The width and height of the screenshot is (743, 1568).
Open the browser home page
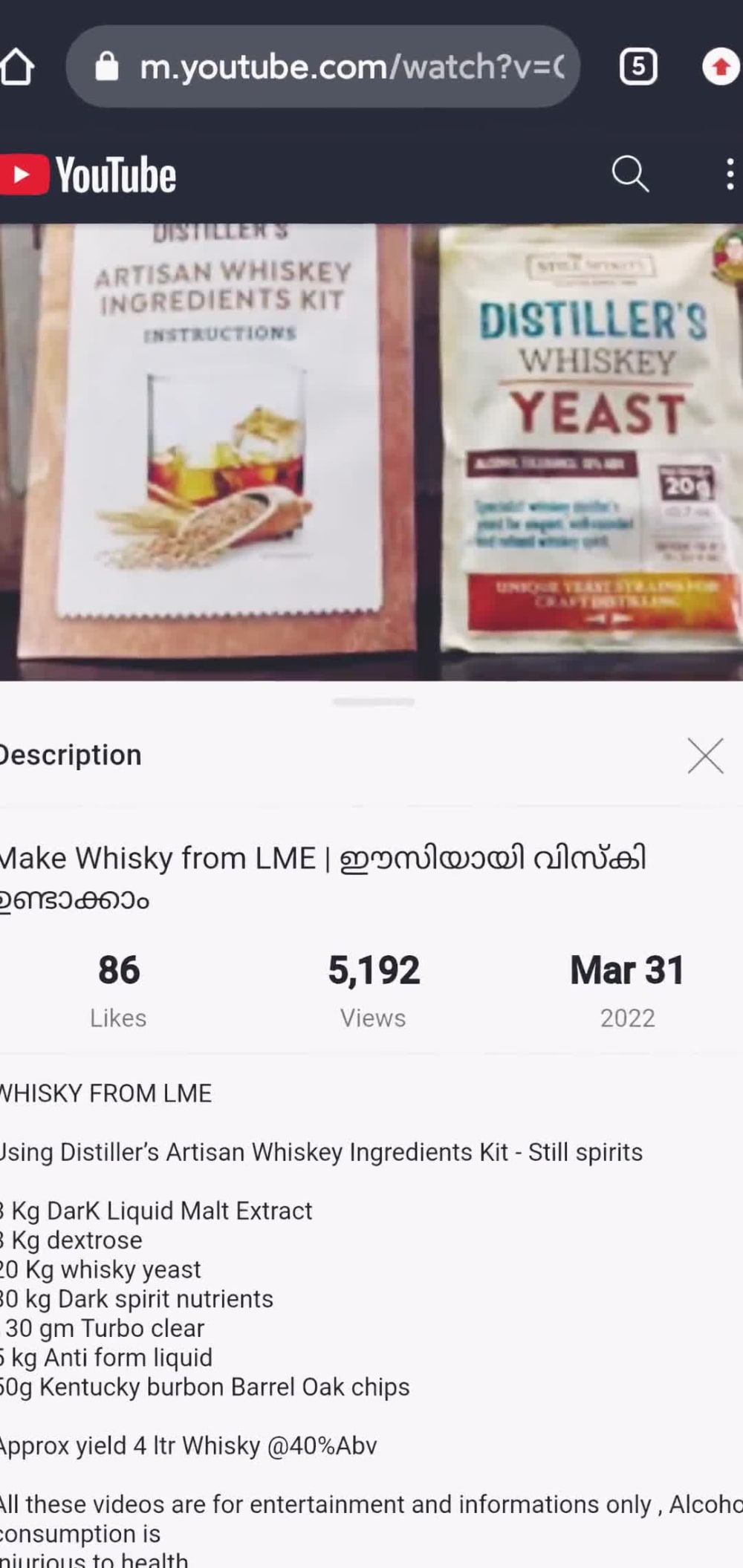(x=16, y=67)
